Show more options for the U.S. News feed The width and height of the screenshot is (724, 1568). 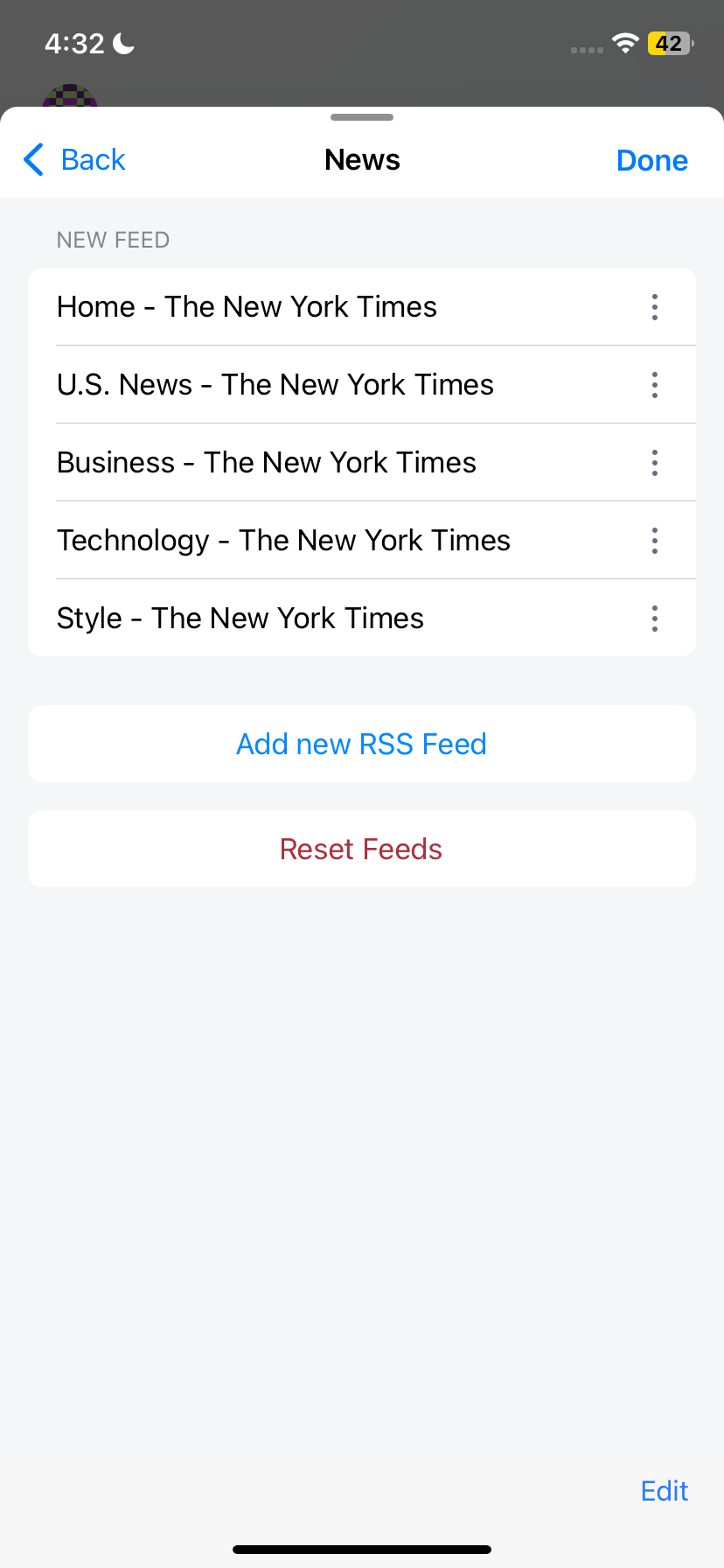tap(655, 385)
